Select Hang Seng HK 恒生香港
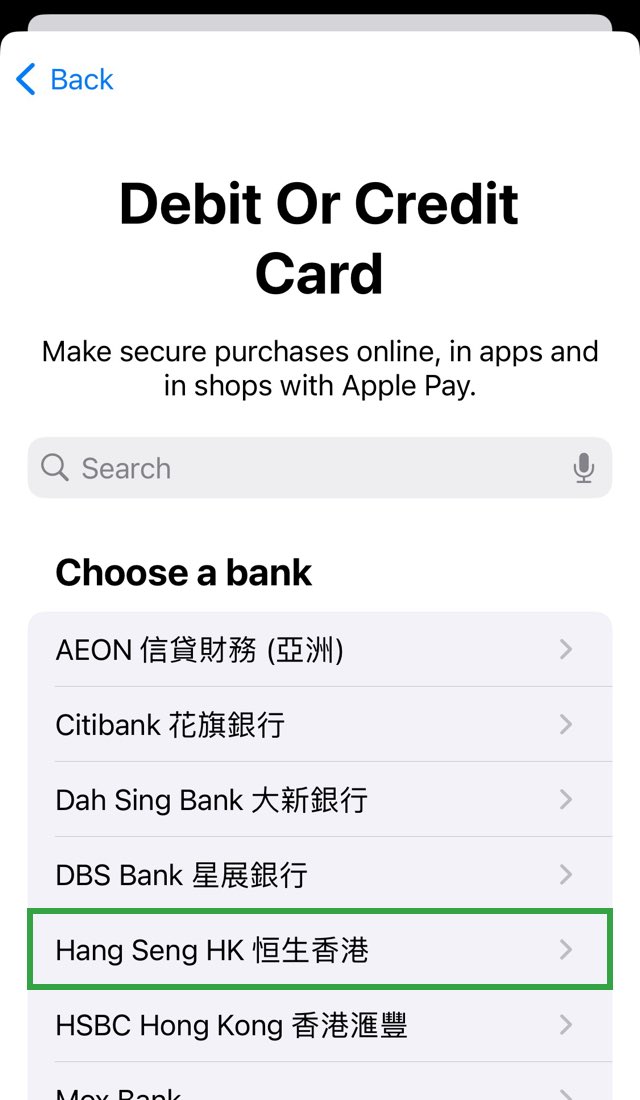640x1100 pixels. [320, 949]
